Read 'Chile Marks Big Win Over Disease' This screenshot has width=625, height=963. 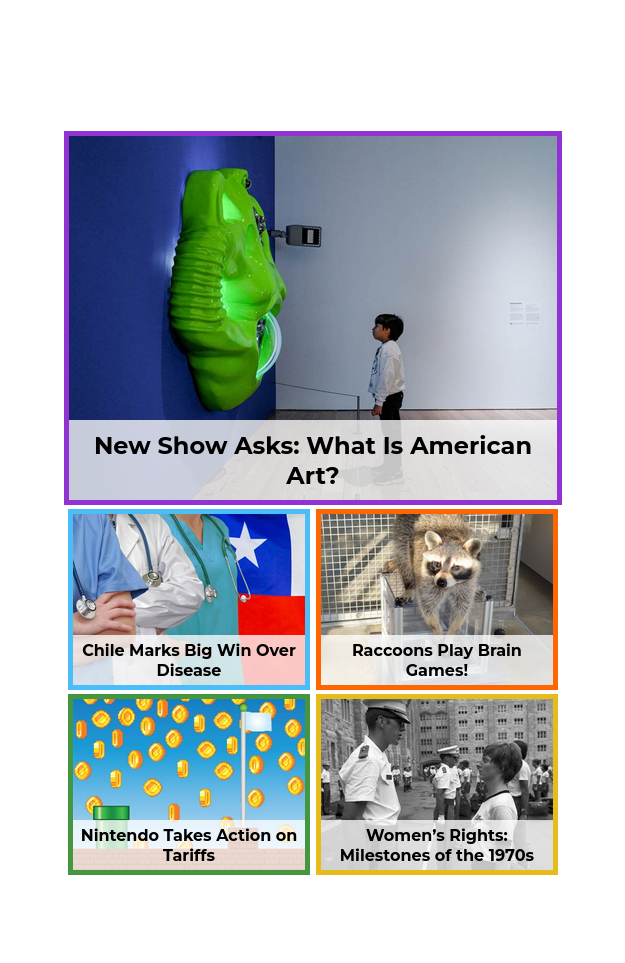coord(189,660)
